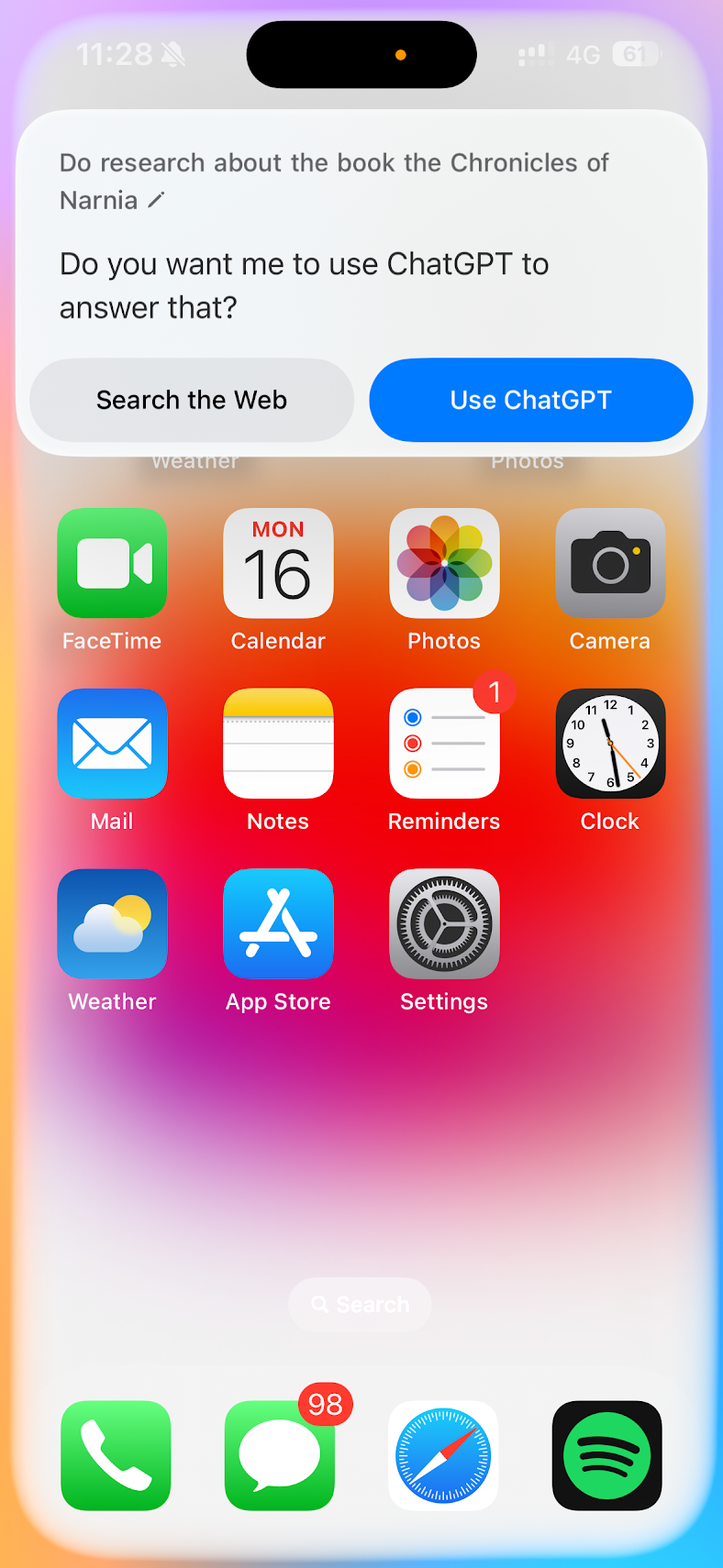This screenshot has height=1568, width=723.
Task: Edit the Siri request with pencil icon
Action: 157,200
